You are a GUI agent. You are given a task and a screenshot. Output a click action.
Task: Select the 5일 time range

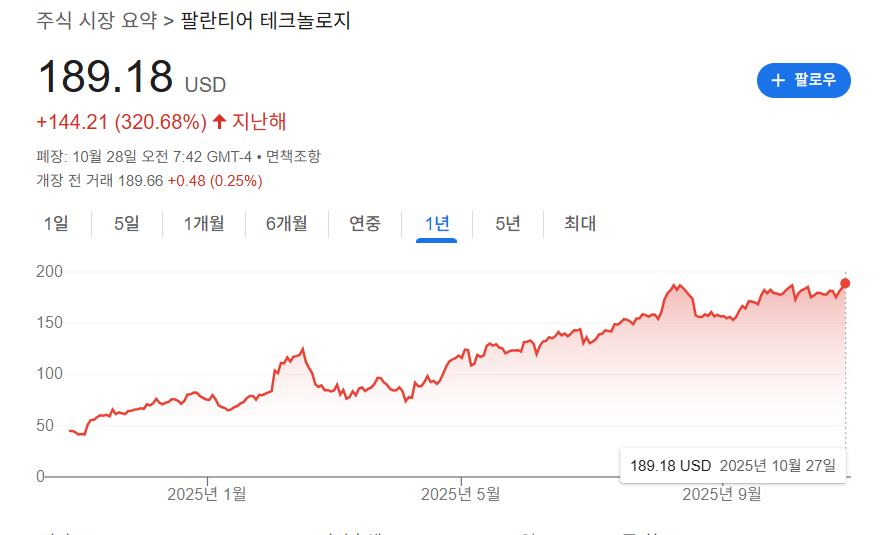127,224
